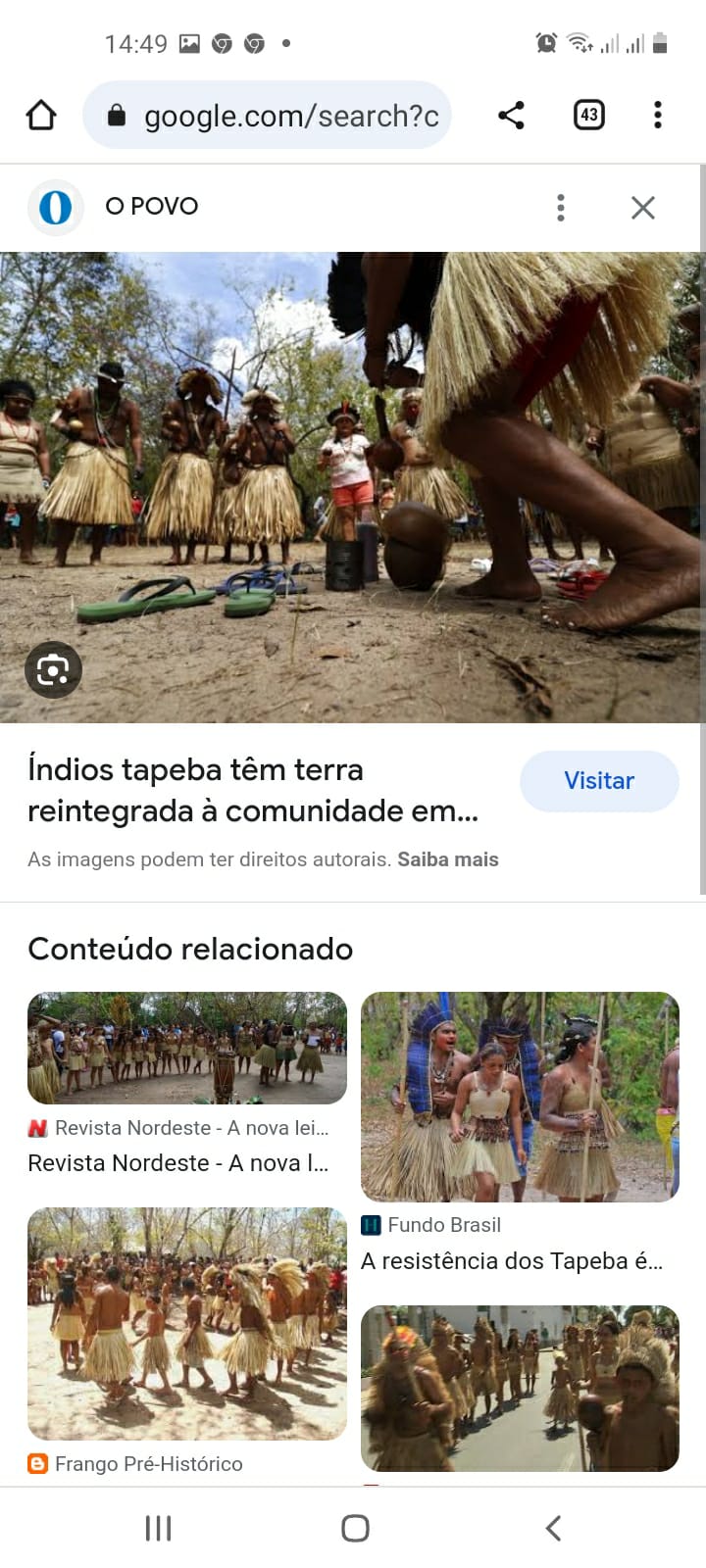Open Chrome's overflow menu
706x1568 pixels.
point(658,116)
